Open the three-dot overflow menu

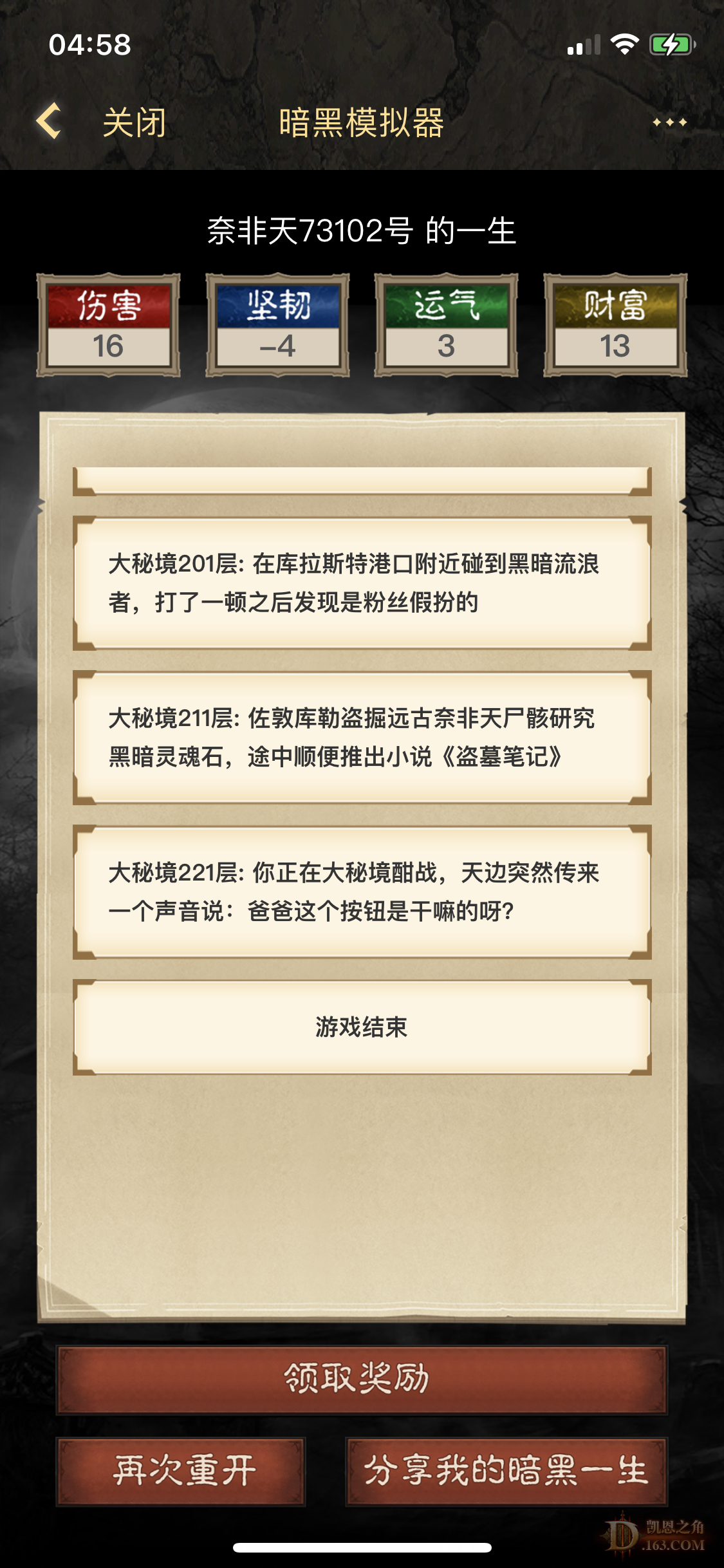(x=669, y=122)
